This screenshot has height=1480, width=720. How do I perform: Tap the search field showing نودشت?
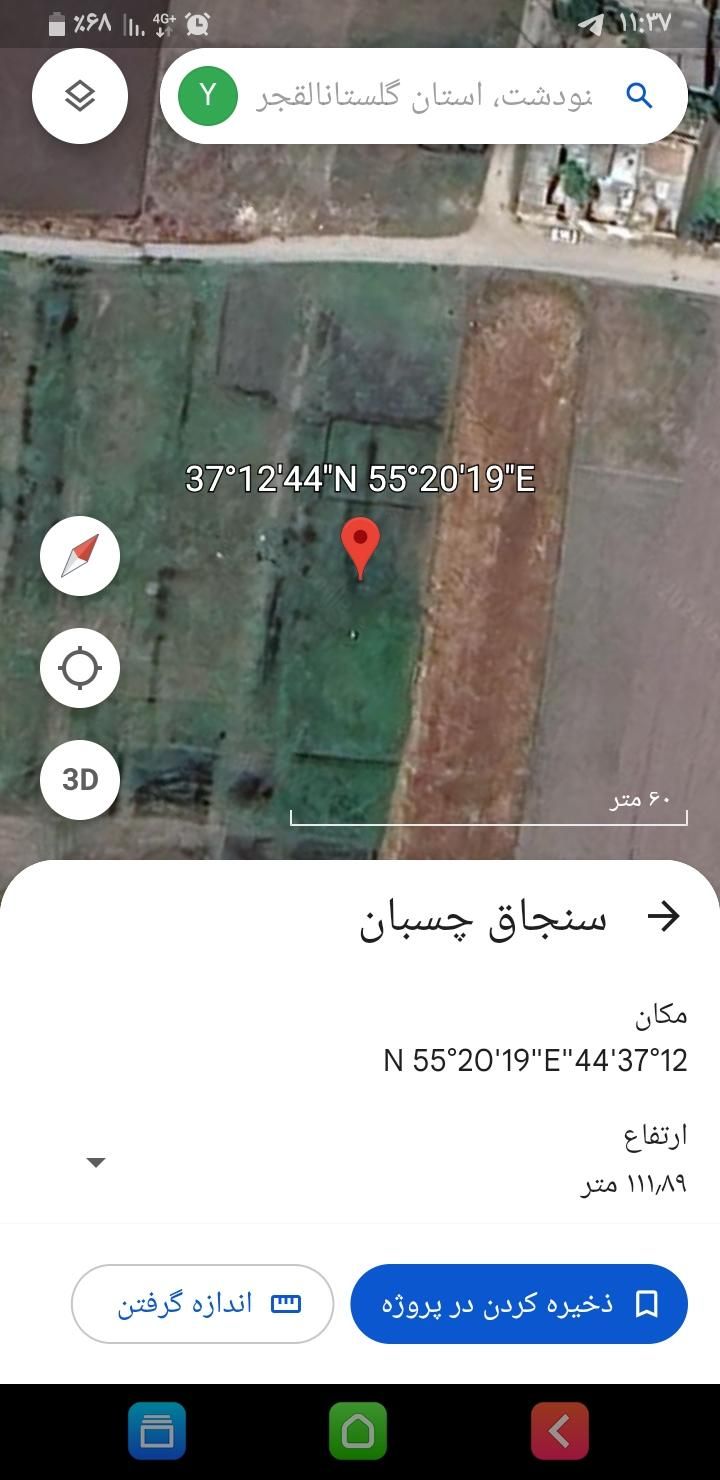[430, 95]
